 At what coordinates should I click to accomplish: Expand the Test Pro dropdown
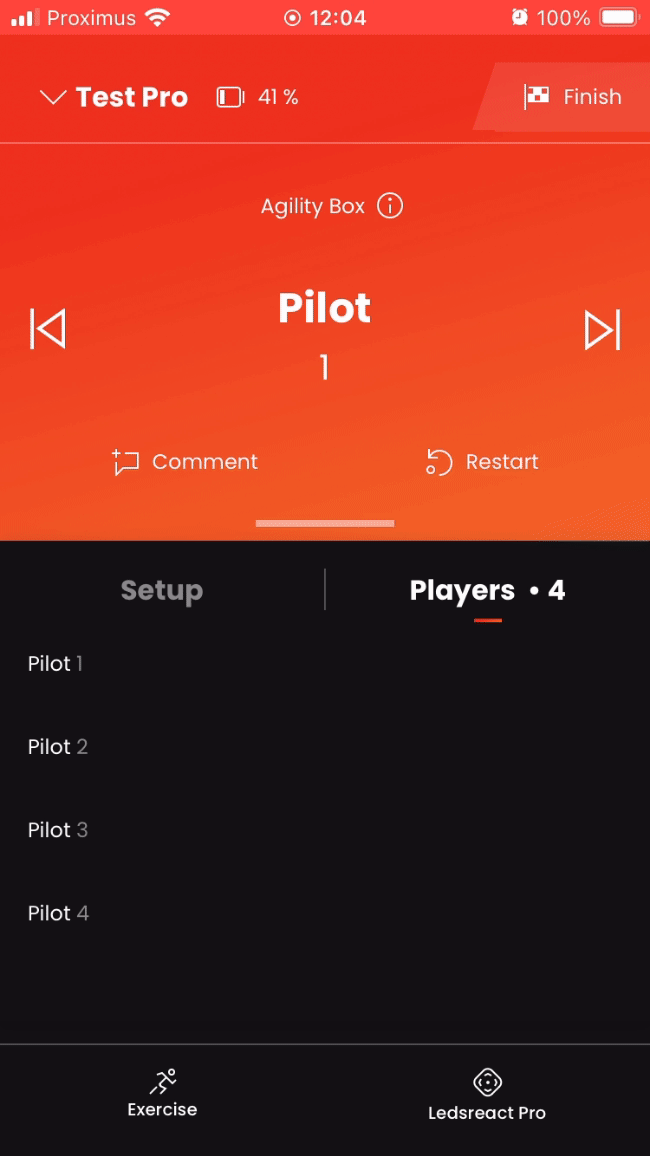click(x=113, y=97)
